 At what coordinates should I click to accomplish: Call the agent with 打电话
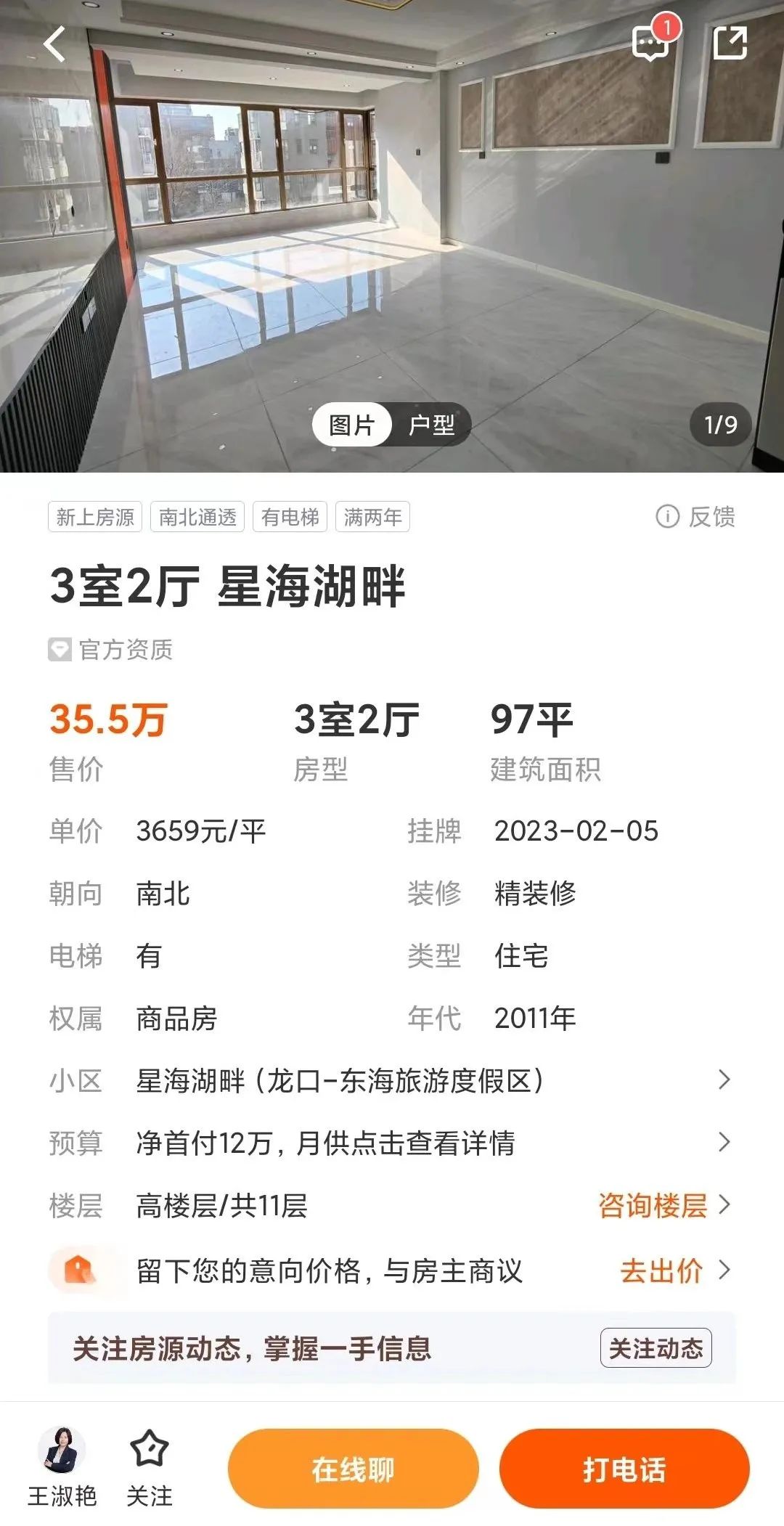coord(624,1469)
